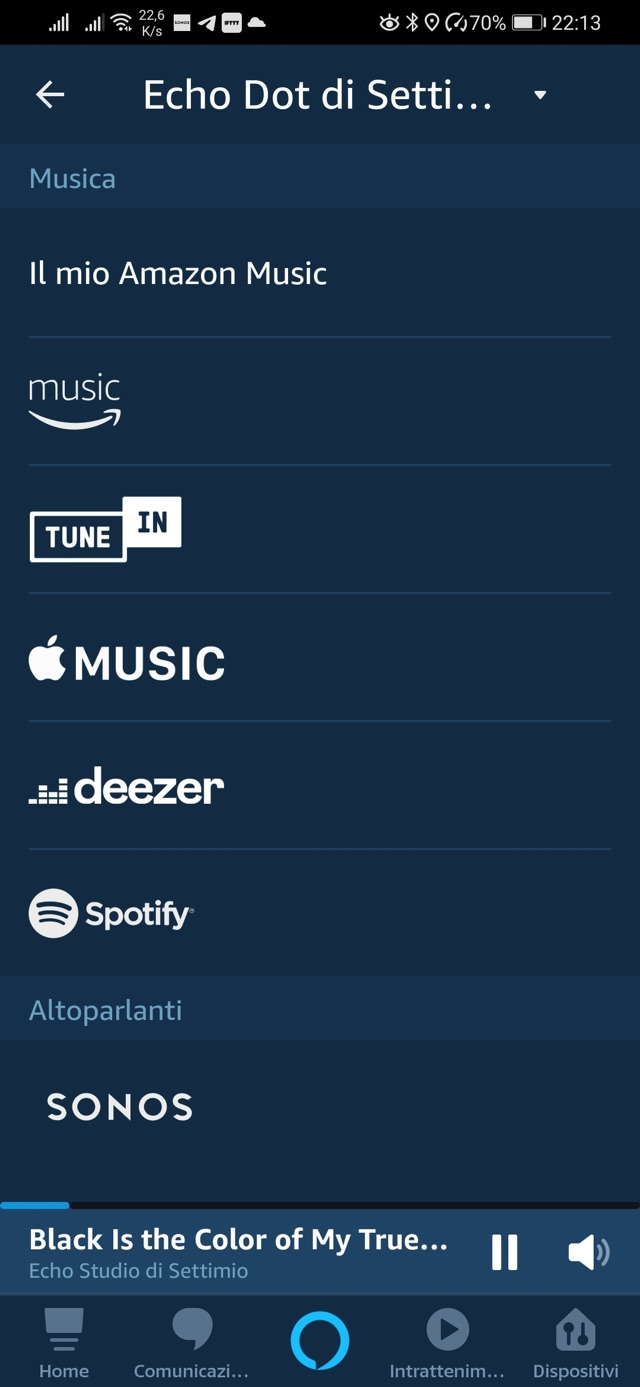This screenshot has width=640, height=1387.
Task: Choose Apple Music from the list
Action: (x=127, y=659)
